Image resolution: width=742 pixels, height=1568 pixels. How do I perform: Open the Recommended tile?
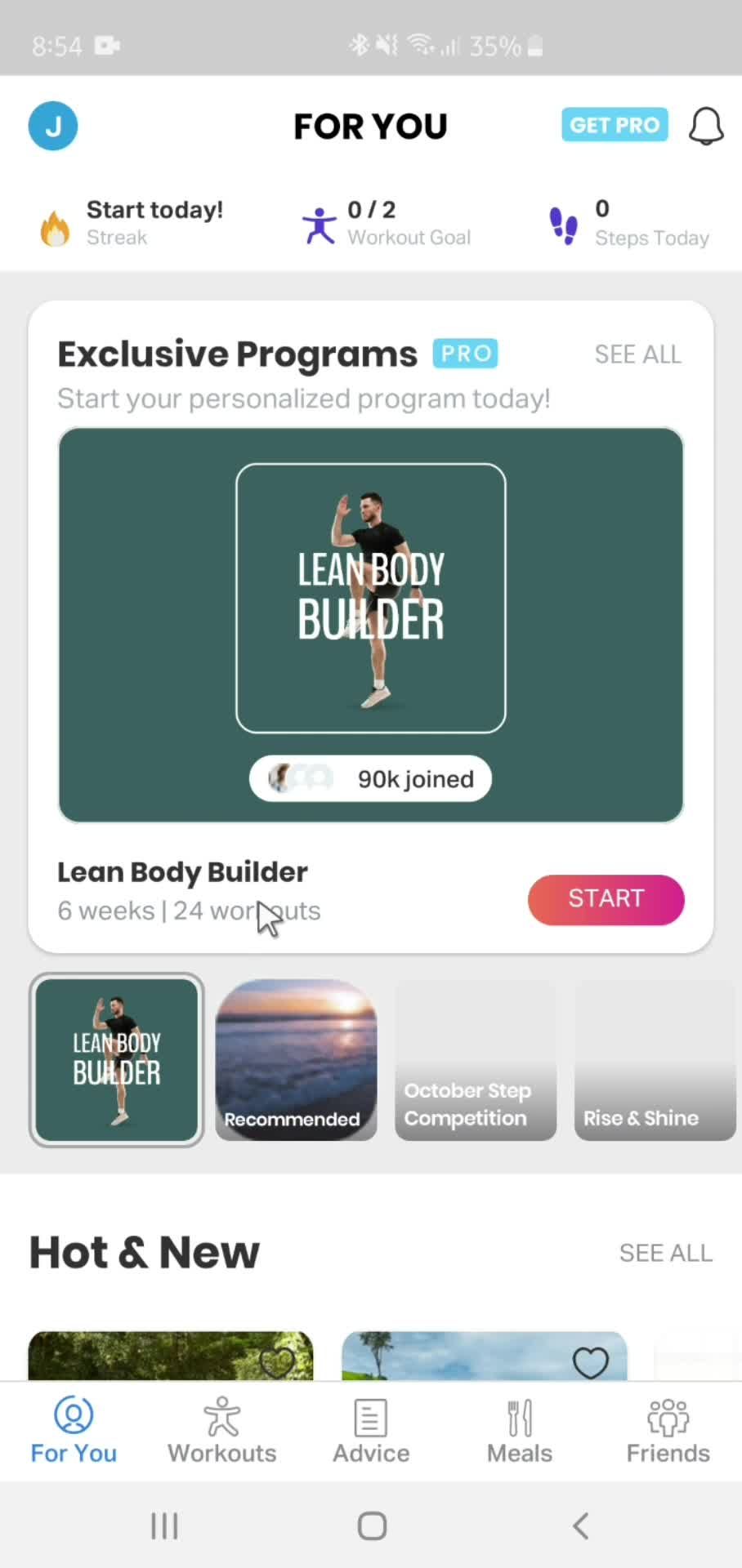[x=296, y=1059]
